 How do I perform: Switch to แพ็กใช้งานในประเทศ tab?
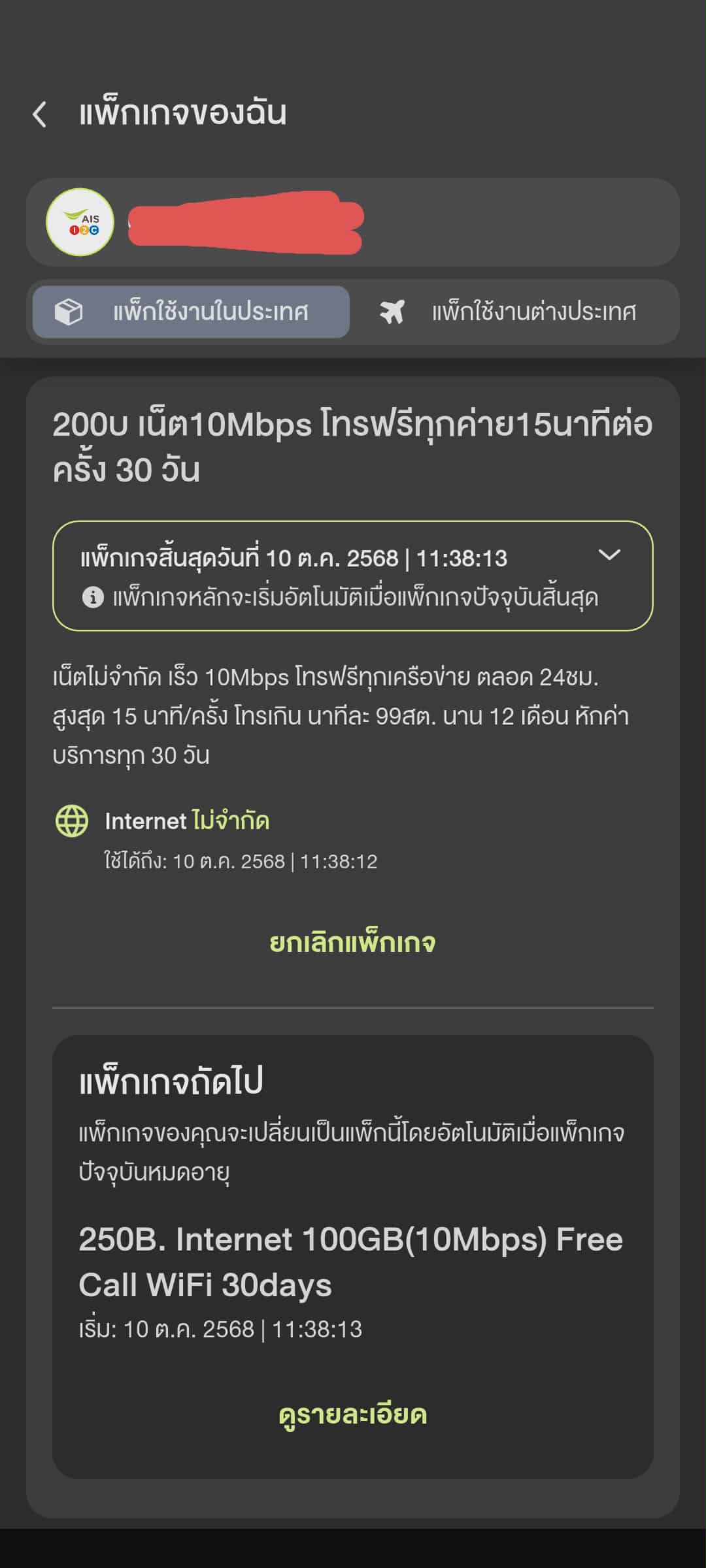[191, 312]
